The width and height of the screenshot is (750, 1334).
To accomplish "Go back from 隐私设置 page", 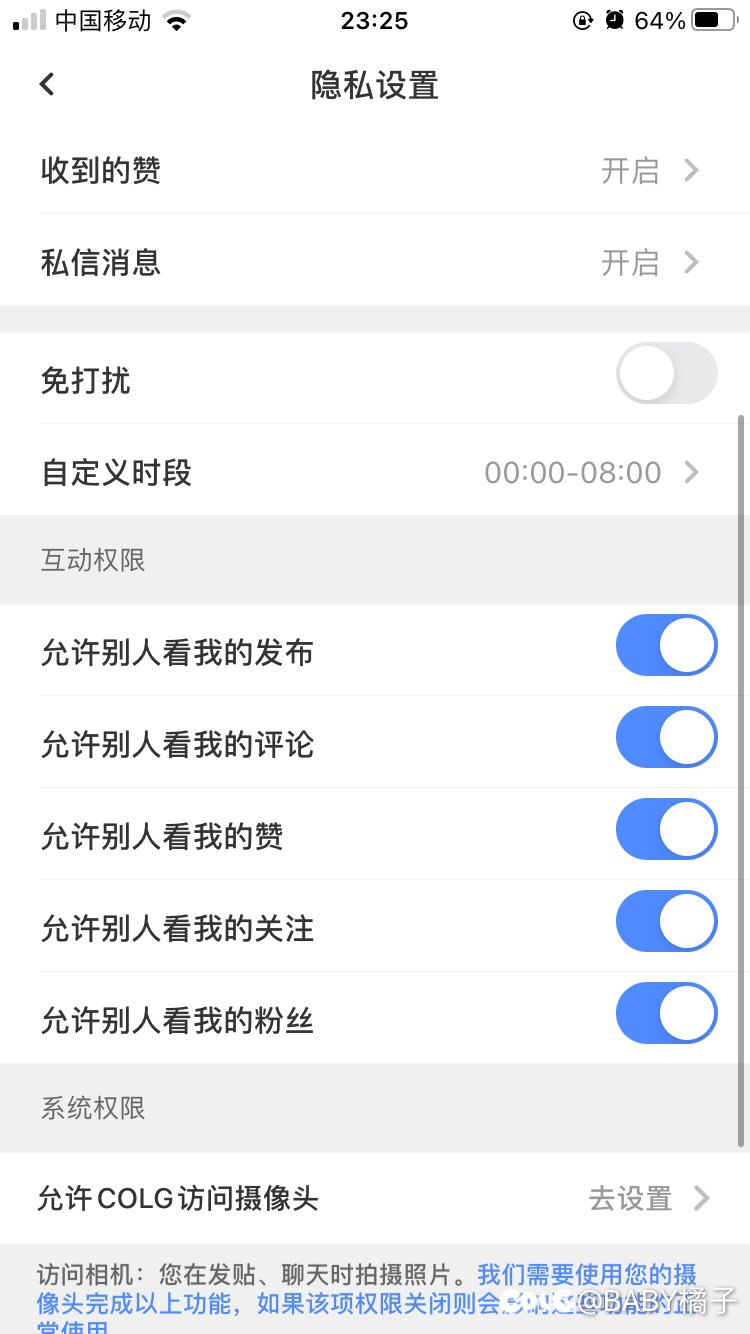I will point(46,85).
